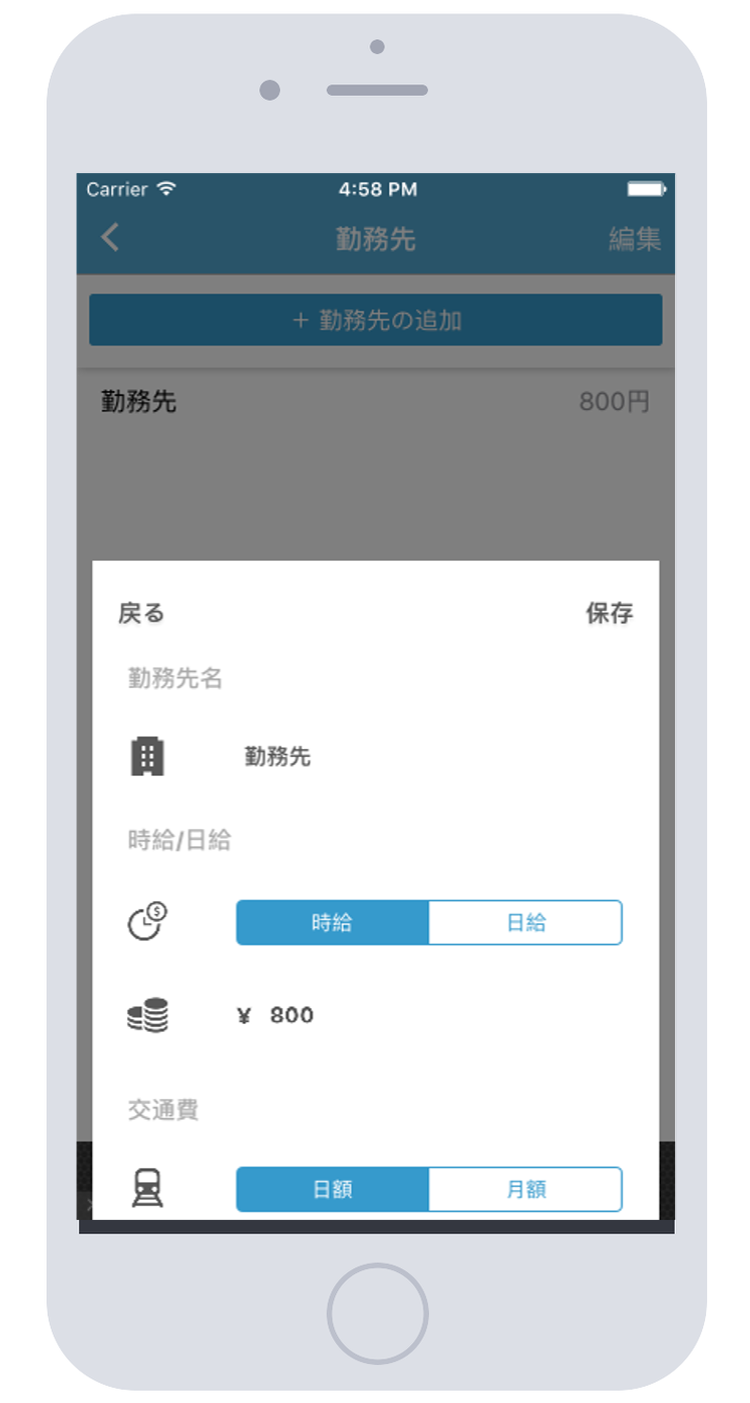Tap 編集 to edit workplaces

coord(635,239)
